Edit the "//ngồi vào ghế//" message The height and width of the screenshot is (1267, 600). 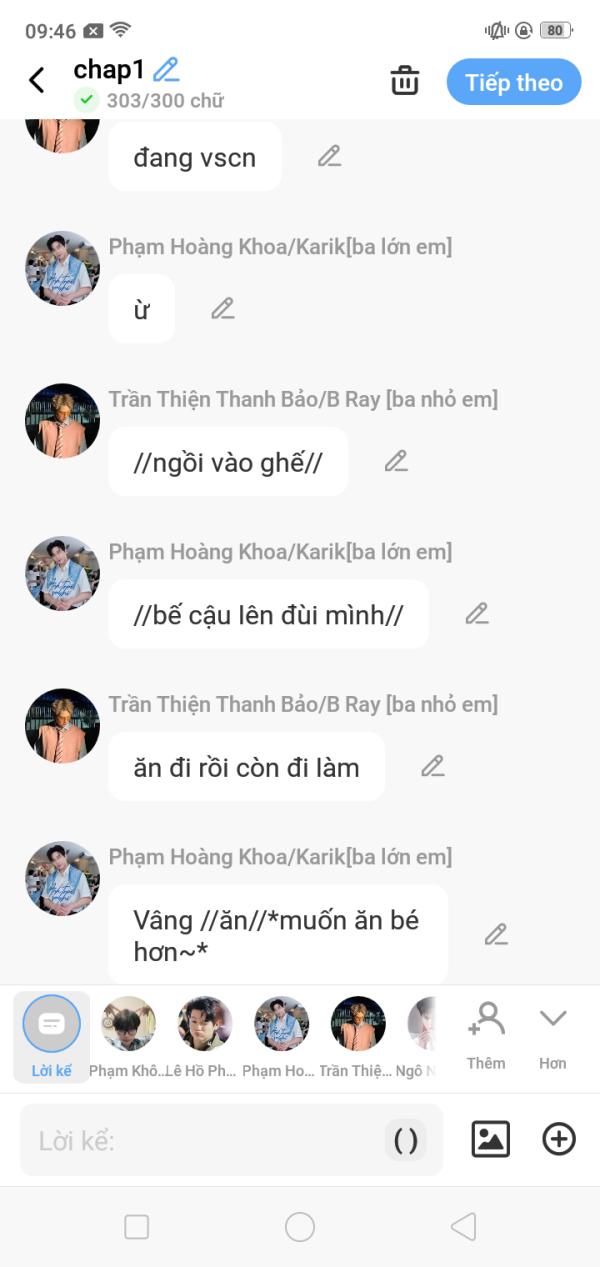(x=397, y=461)
